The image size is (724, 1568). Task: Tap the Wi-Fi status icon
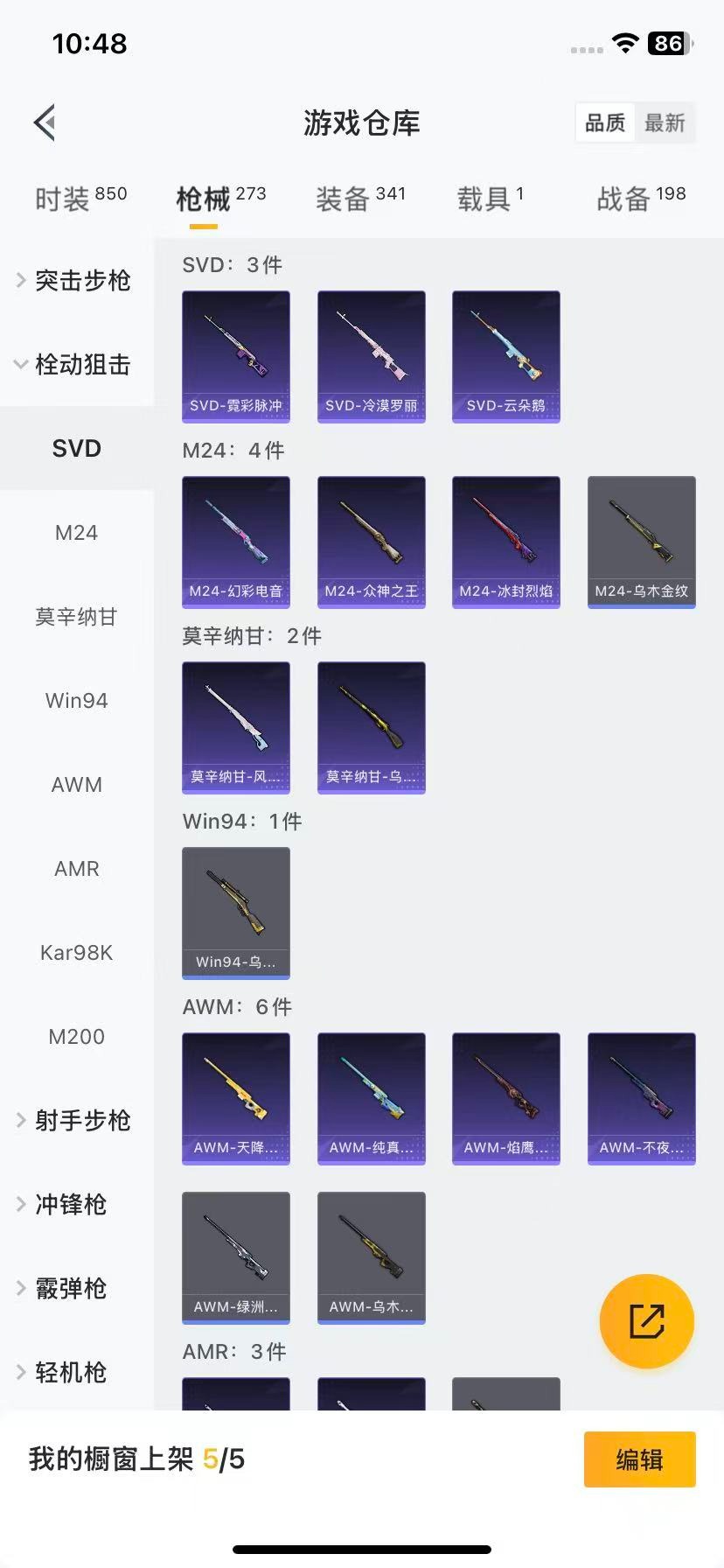point(624,43)
